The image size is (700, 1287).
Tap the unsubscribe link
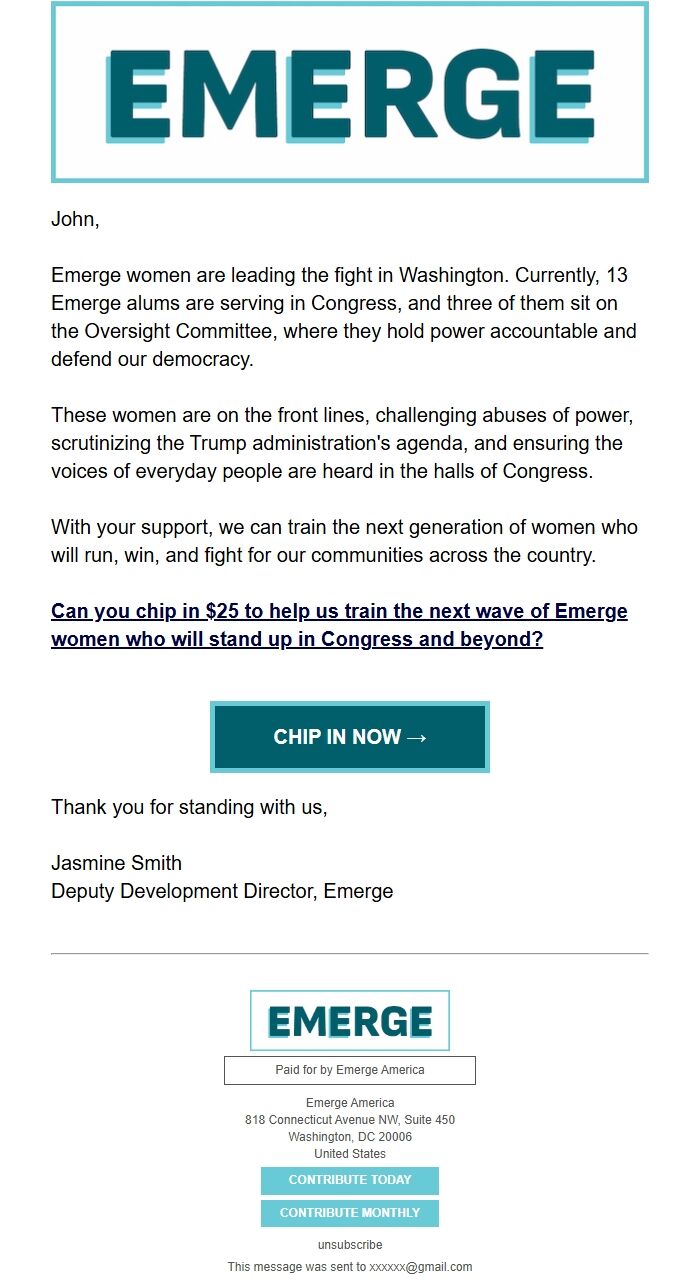tap(350, 1245)
